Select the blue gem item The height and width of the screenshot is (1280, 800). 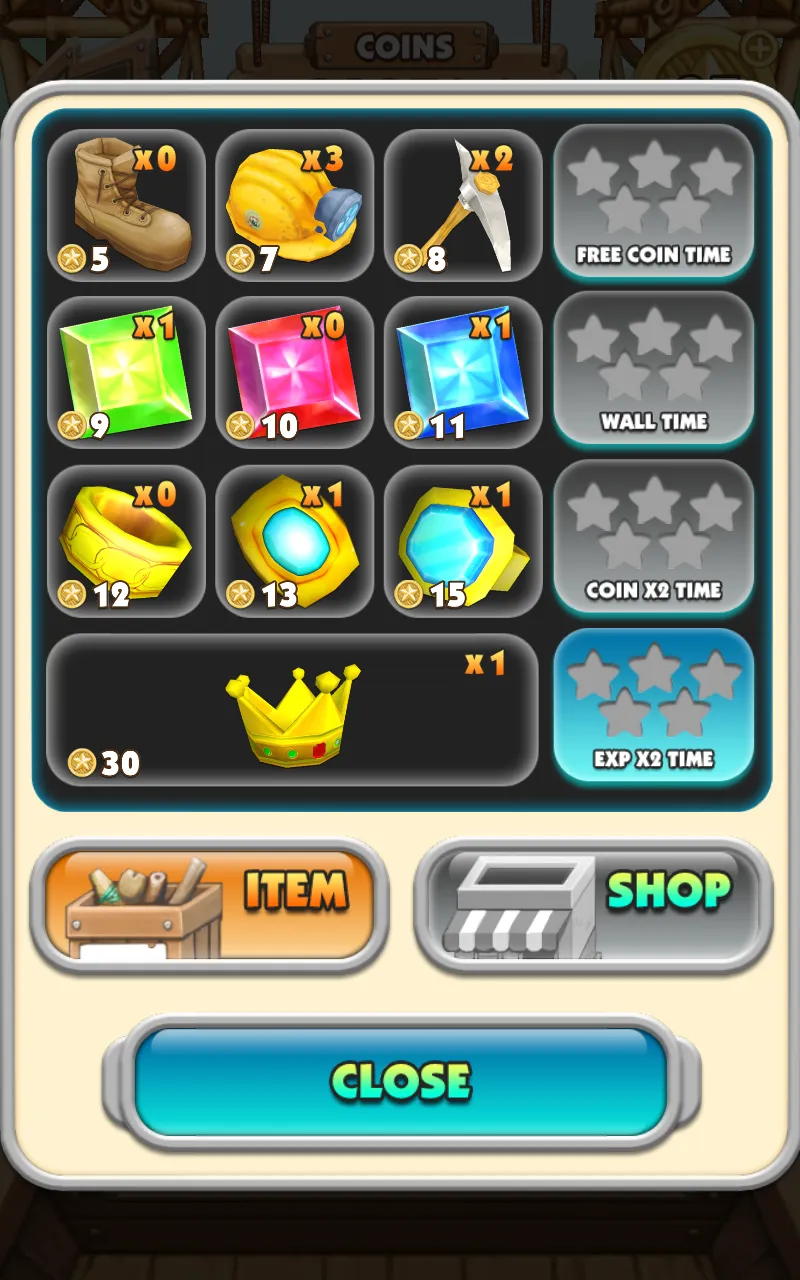click(x=462, y=371)
